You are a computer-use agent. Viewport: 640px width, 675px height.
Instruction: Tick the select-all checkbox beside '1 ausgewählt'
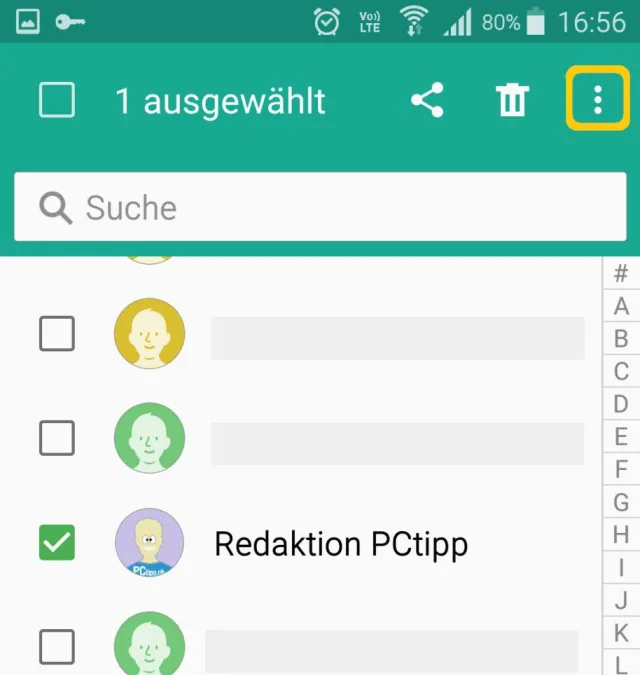tap(57, 101)
